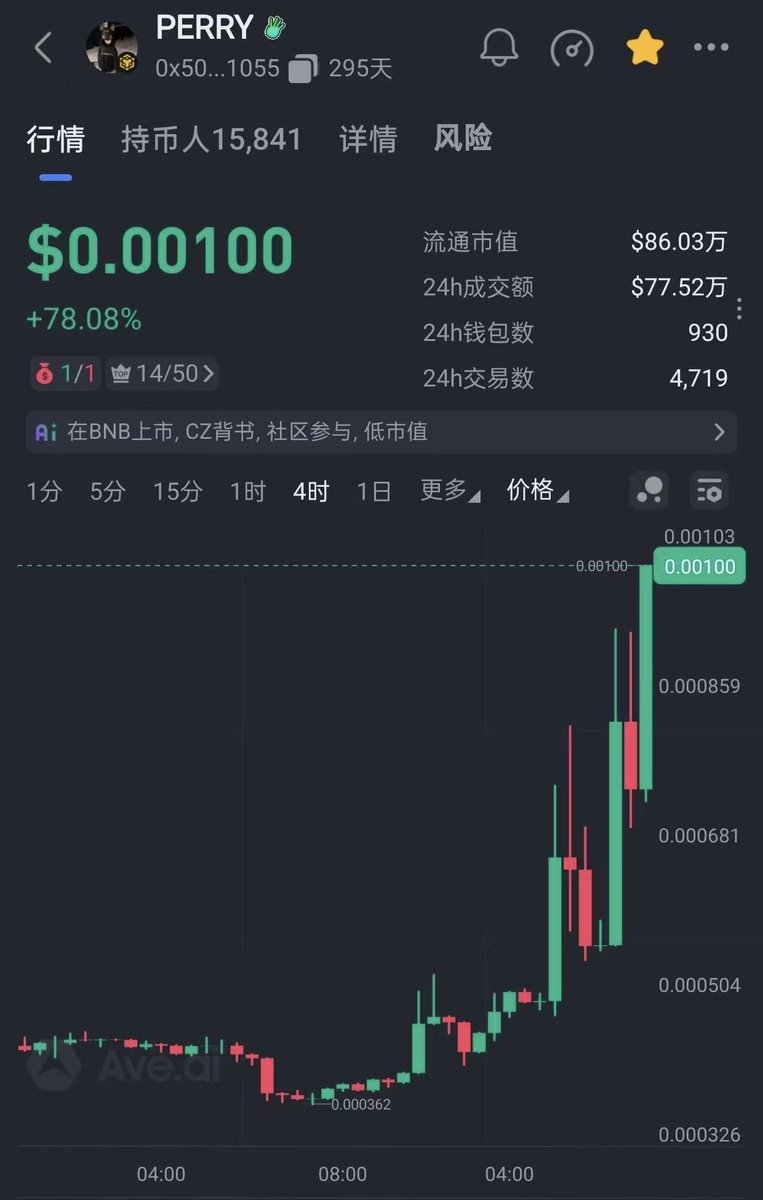
Task: Copy the contract address 0x50...1055
Action: (x=303, y=69)
